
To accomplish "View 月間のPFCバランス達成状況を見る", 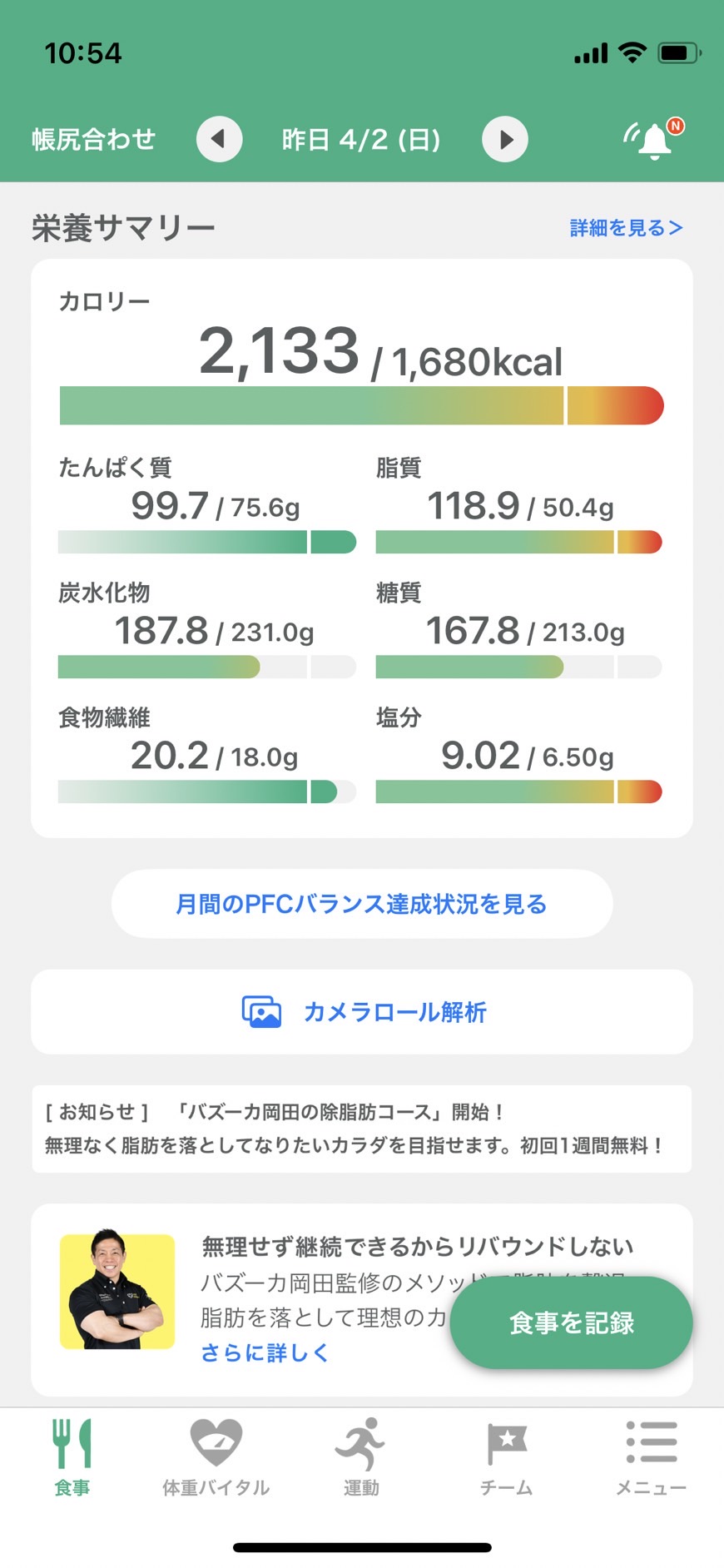I will [362, 904].
